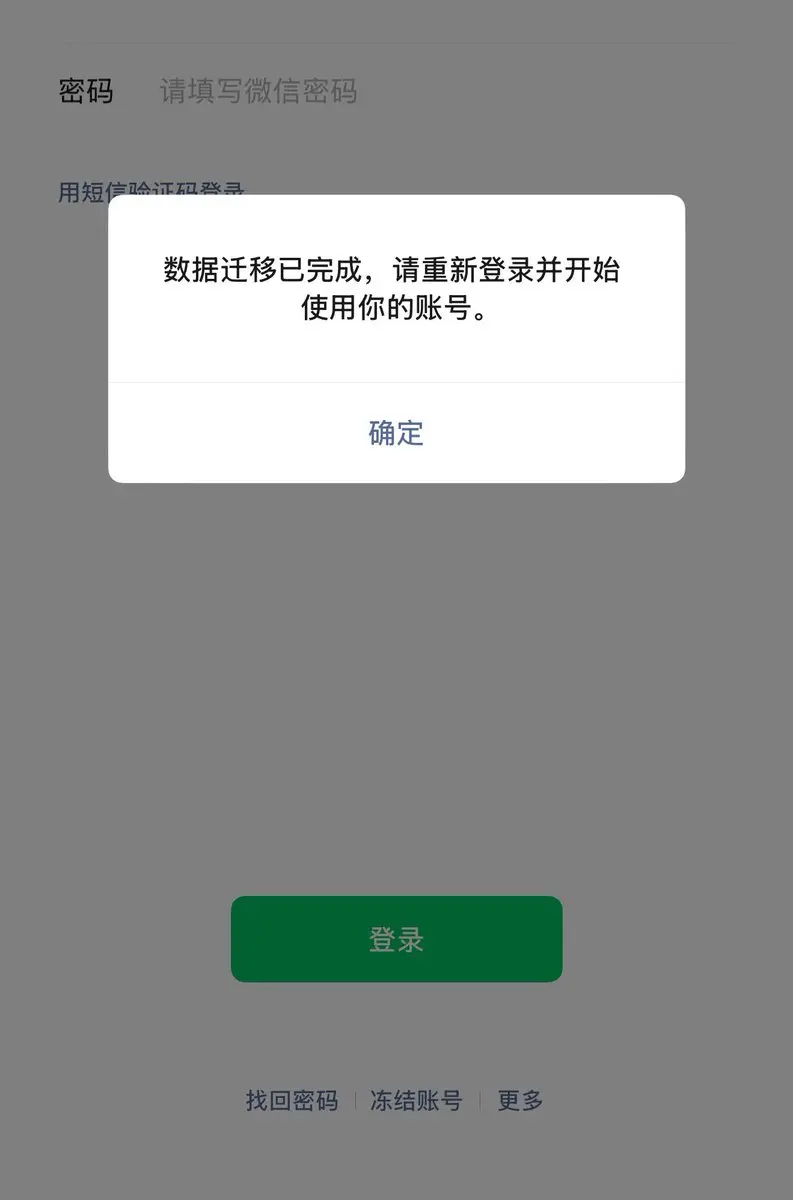Select the 请填写微信密码 placeholder field

click(x=260, y=91)
